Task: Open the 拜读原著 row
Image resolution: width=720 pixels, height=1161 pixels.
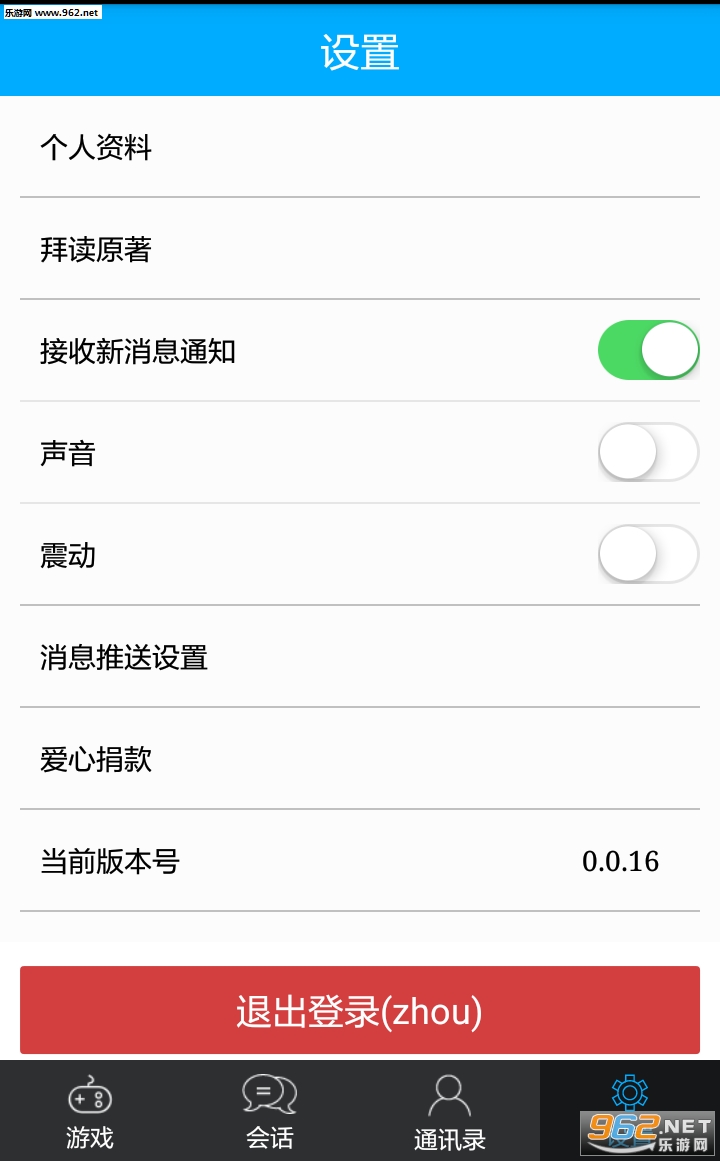Action: [360, 249]
